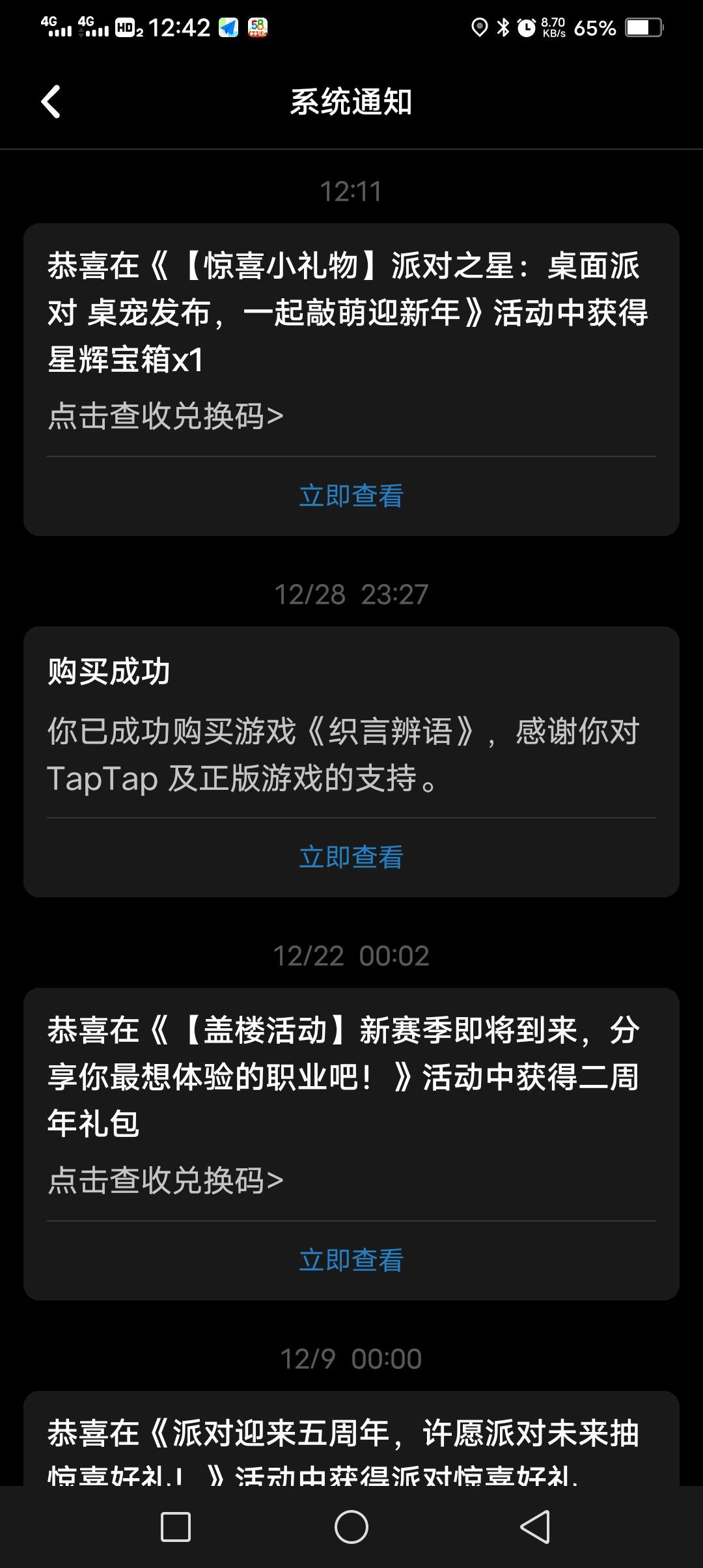Image resolution: width=703 pixels, height=1568 pixels.
Task: Go back from the 系统通知 screen
Action: tap(51, 102)
